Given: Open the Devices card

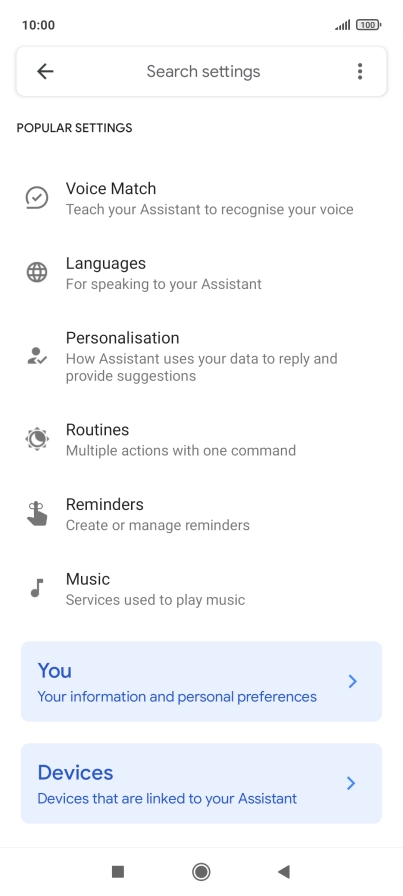Looking at the screenshot, I should click(201, 783).
